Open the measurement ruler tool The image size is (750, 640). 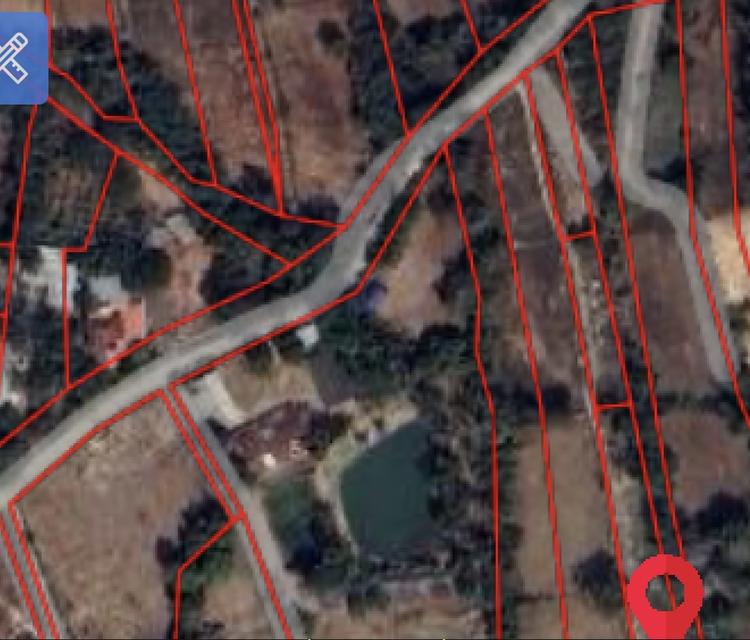[x=20, y=58]
